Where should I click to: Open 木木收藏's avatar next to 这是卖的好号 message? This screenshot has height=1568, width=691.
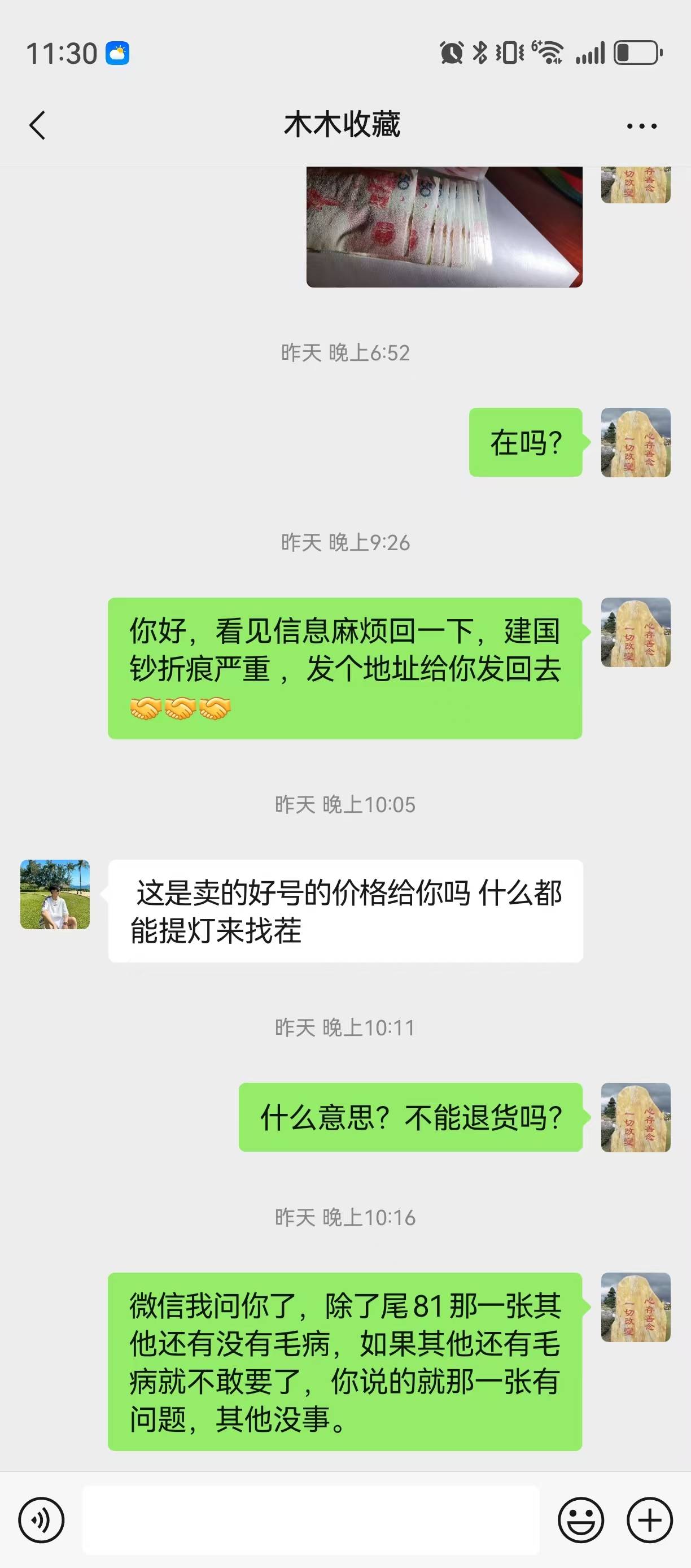click(55, 894)
